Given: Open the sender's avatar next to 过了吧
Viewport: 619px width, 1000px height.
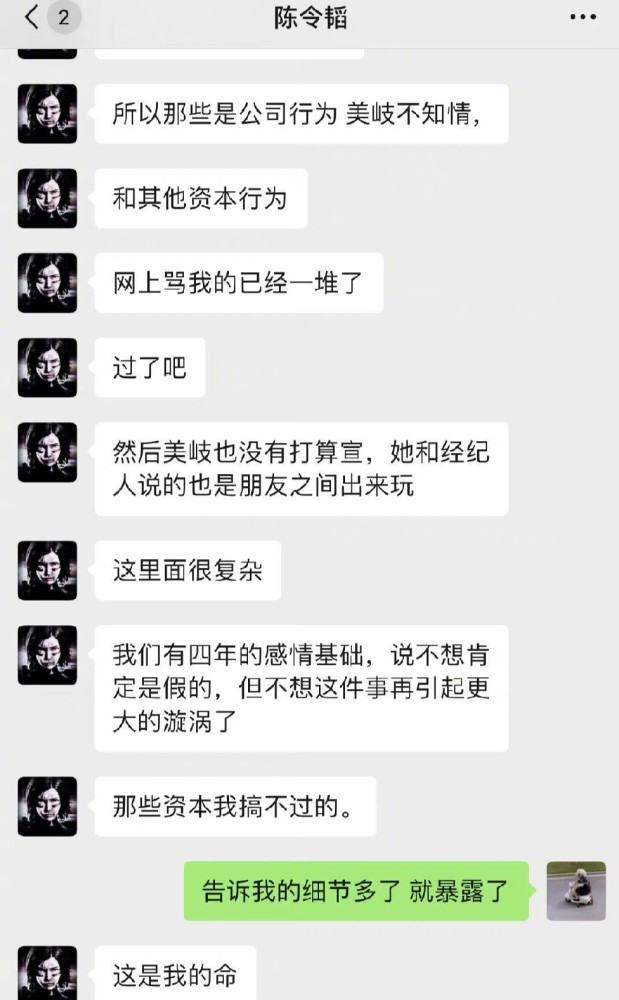Looking at the screenshot, I should [47, 367].
